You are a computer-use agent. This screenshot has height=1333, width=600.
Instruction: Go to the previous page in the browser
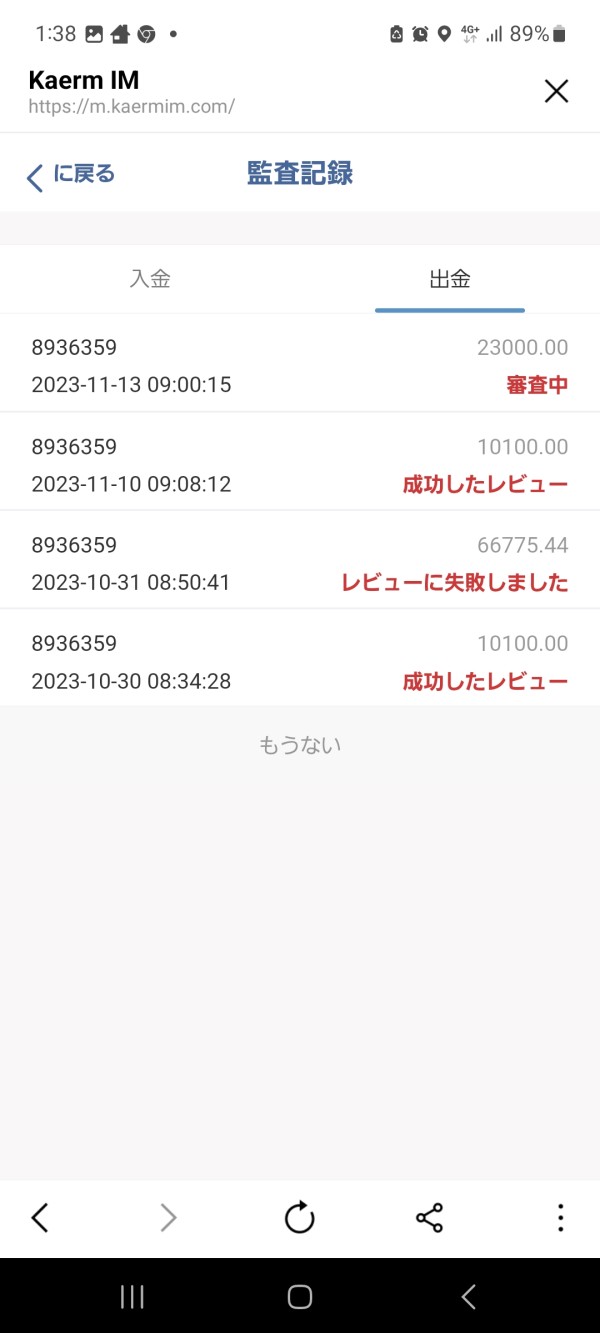[x=40, y=1217]
